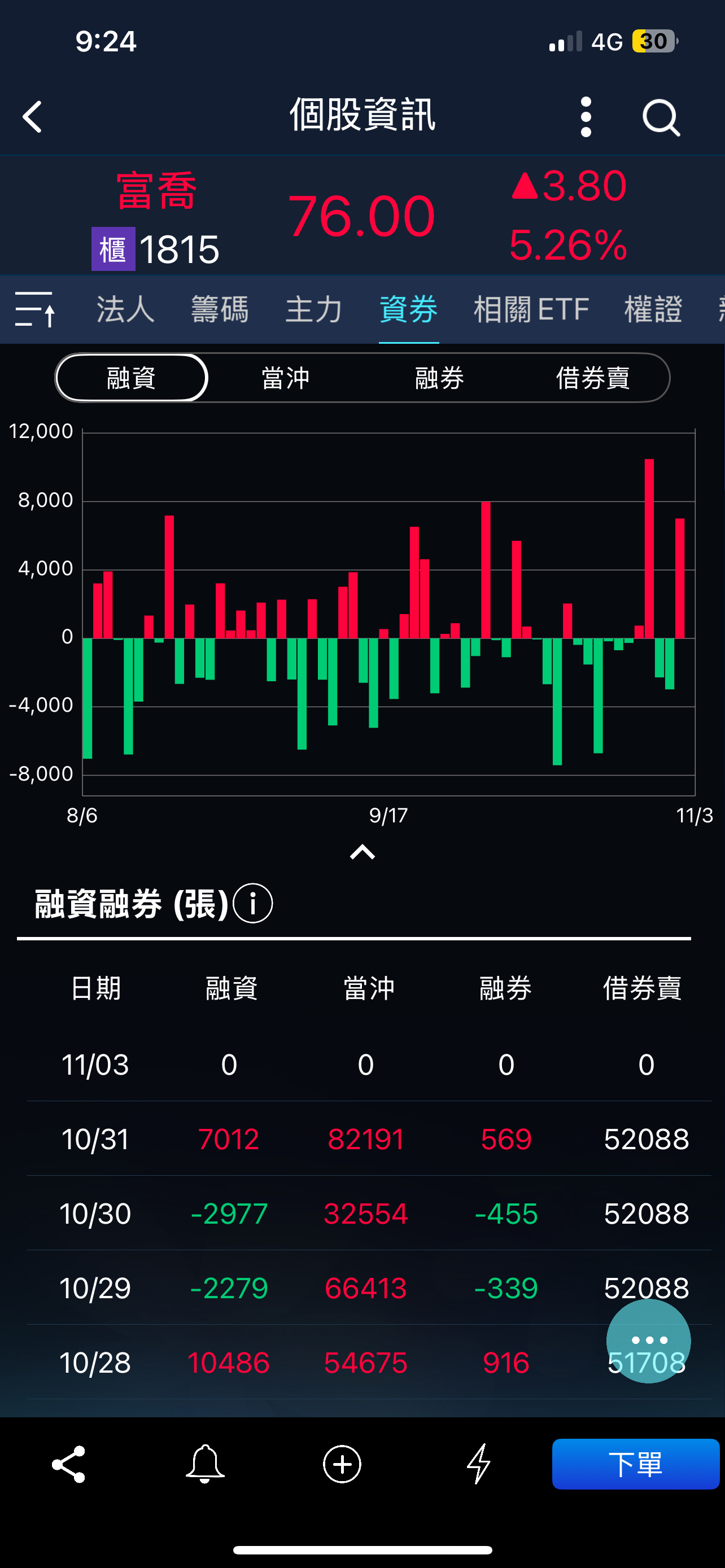Viewport: 725px width, 1568px height.
Task: View info about 融資融券 (張)
Action: click(x=252, y=903)
